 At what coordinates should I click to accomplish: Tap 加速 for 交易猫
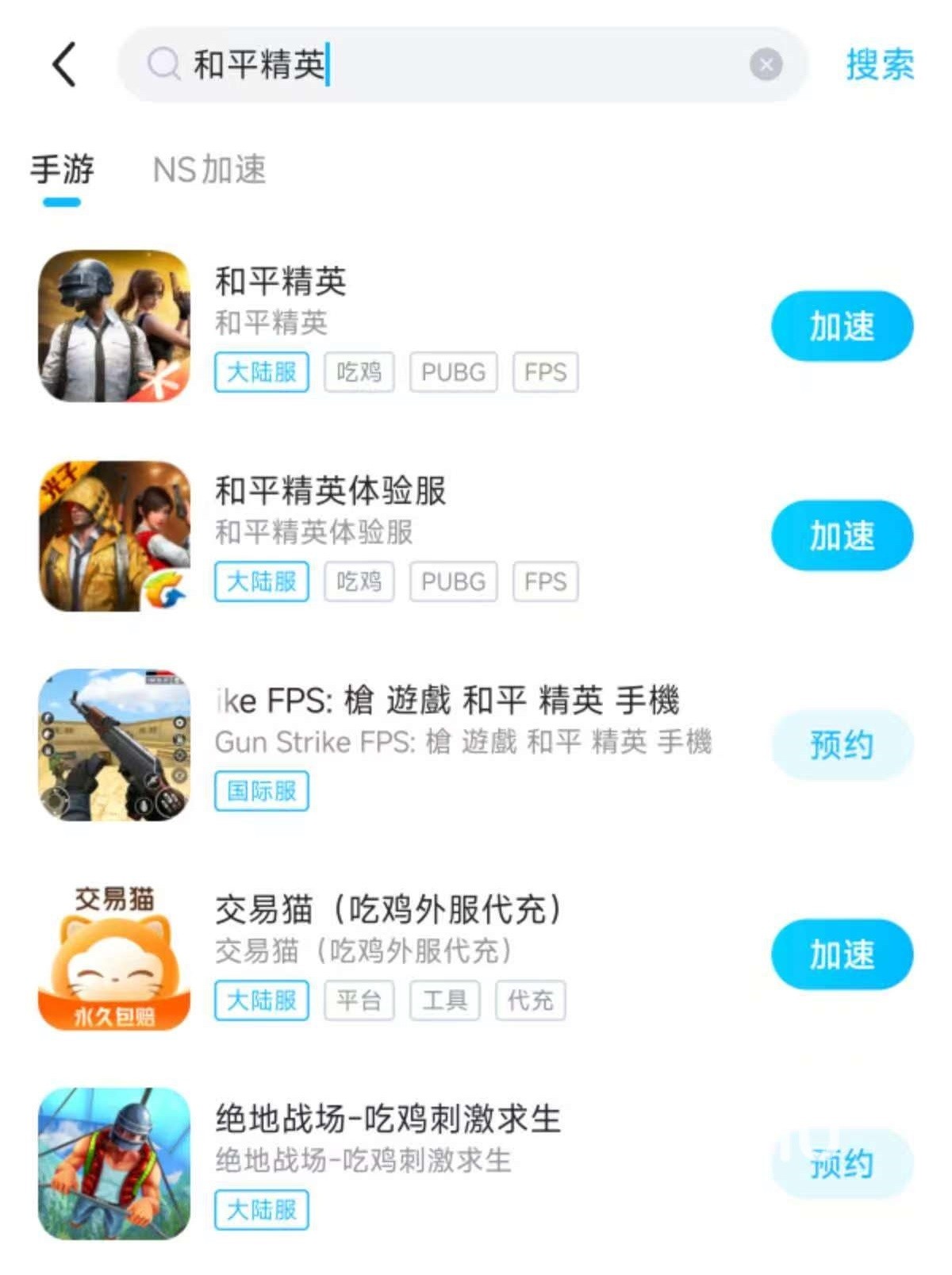coord(842,954)
